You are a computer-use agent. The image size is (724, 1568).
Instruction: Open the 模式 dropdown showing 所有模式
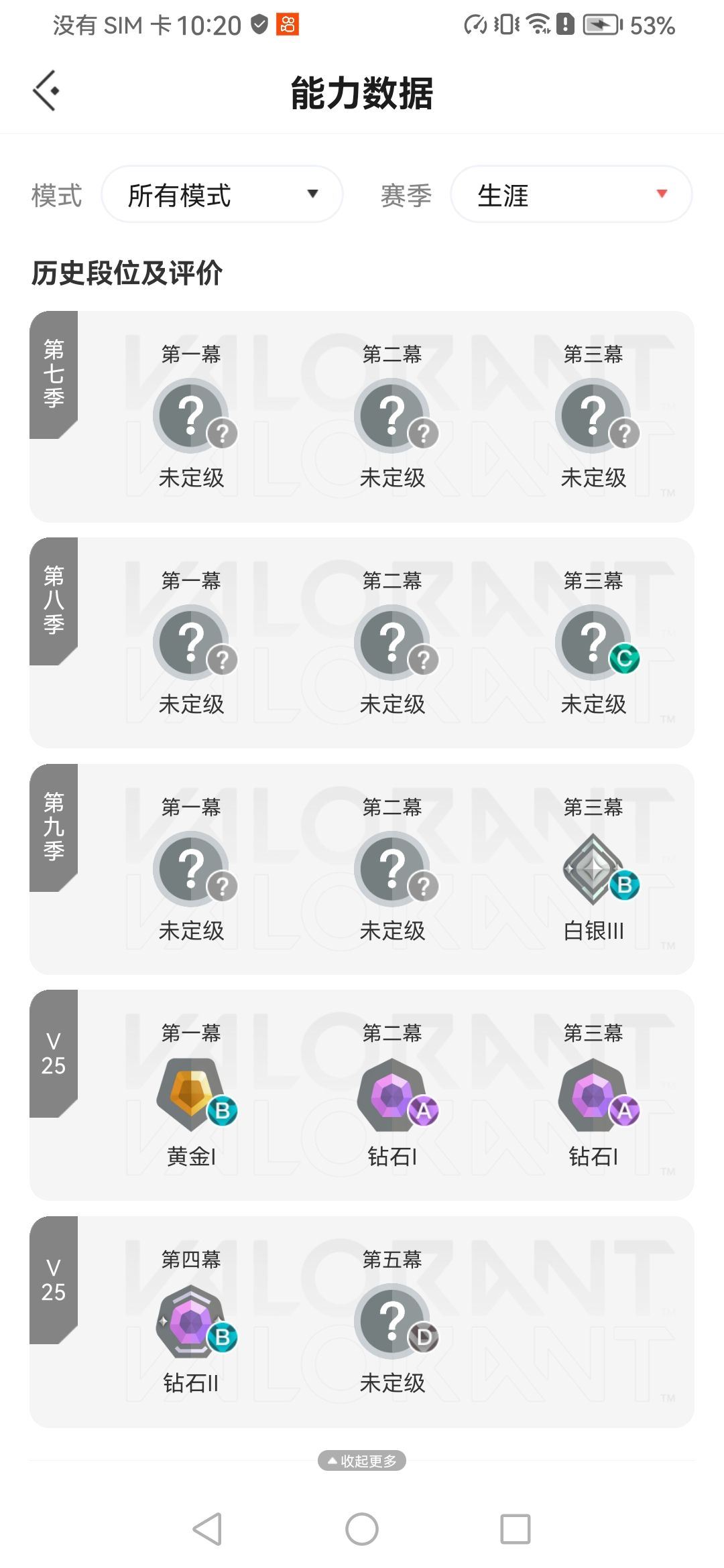[222, 194]
